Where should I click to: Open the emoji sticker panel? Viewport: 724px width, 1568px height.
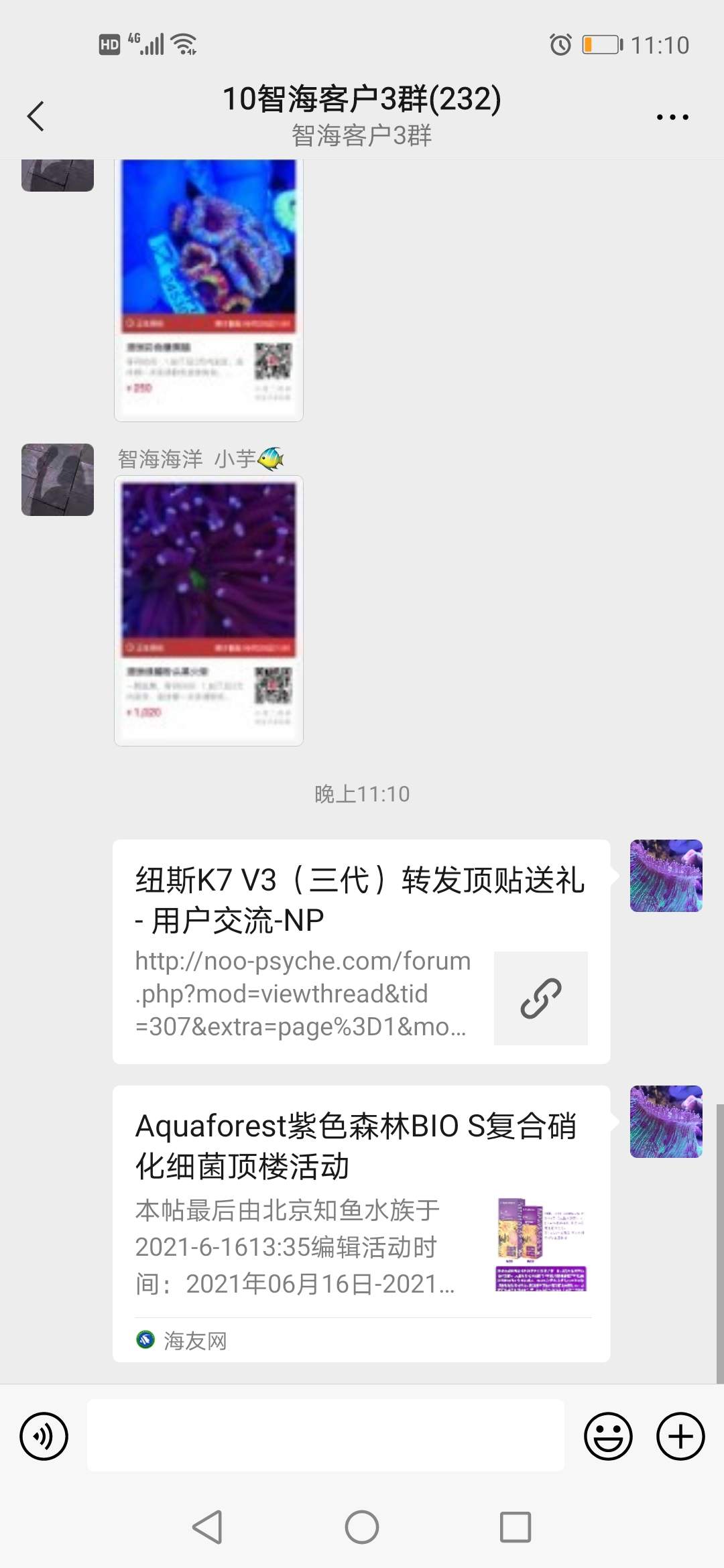pyautogui.click(x=608, y=1436)
